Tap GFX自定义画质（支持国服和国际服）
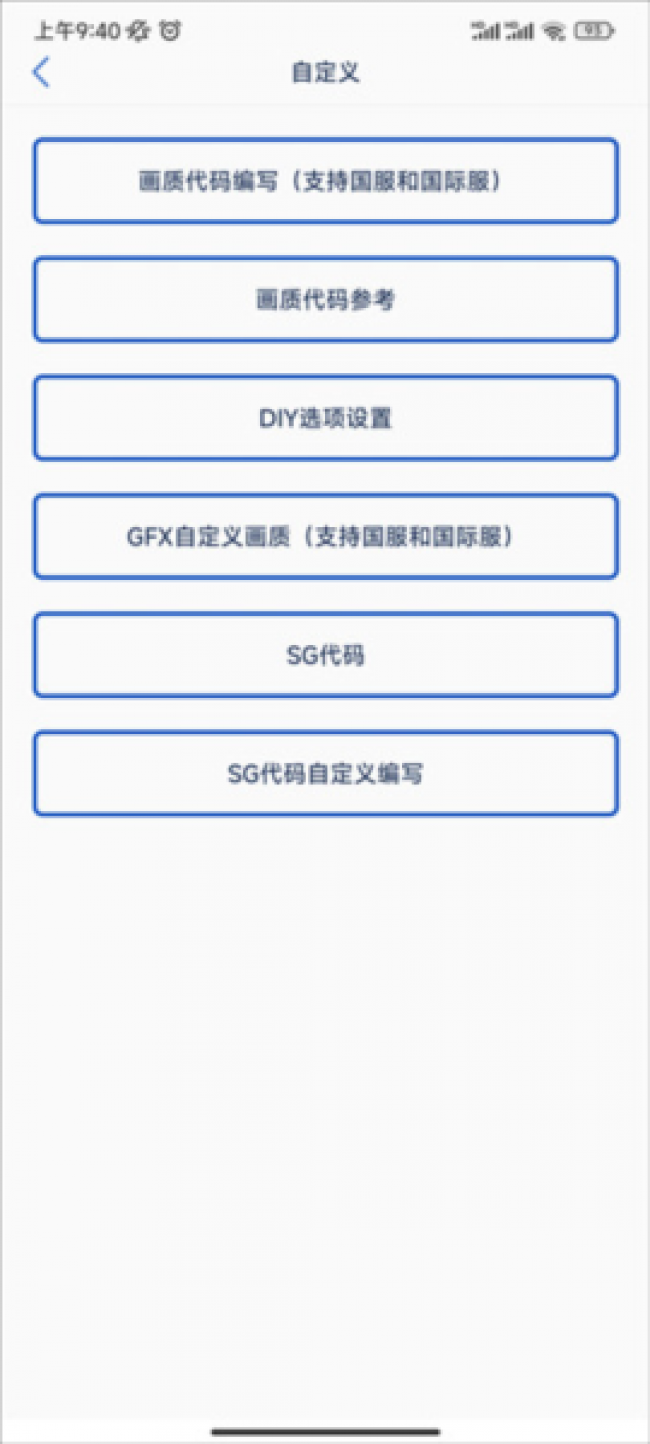Image resolution: width=650 pixels, height=1444 pixels. pos(325,537)
